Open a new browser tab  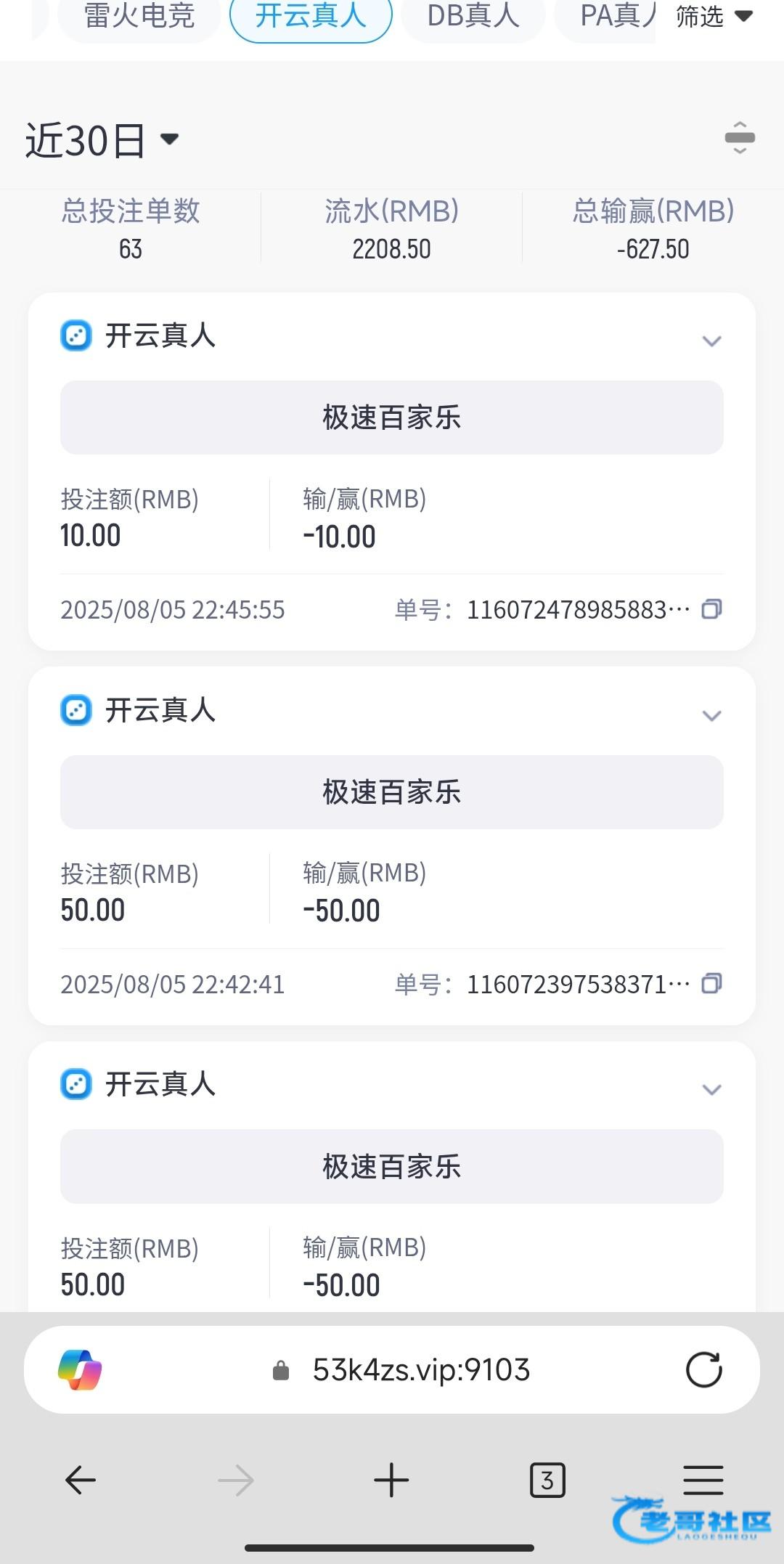tap(391, 1480)
